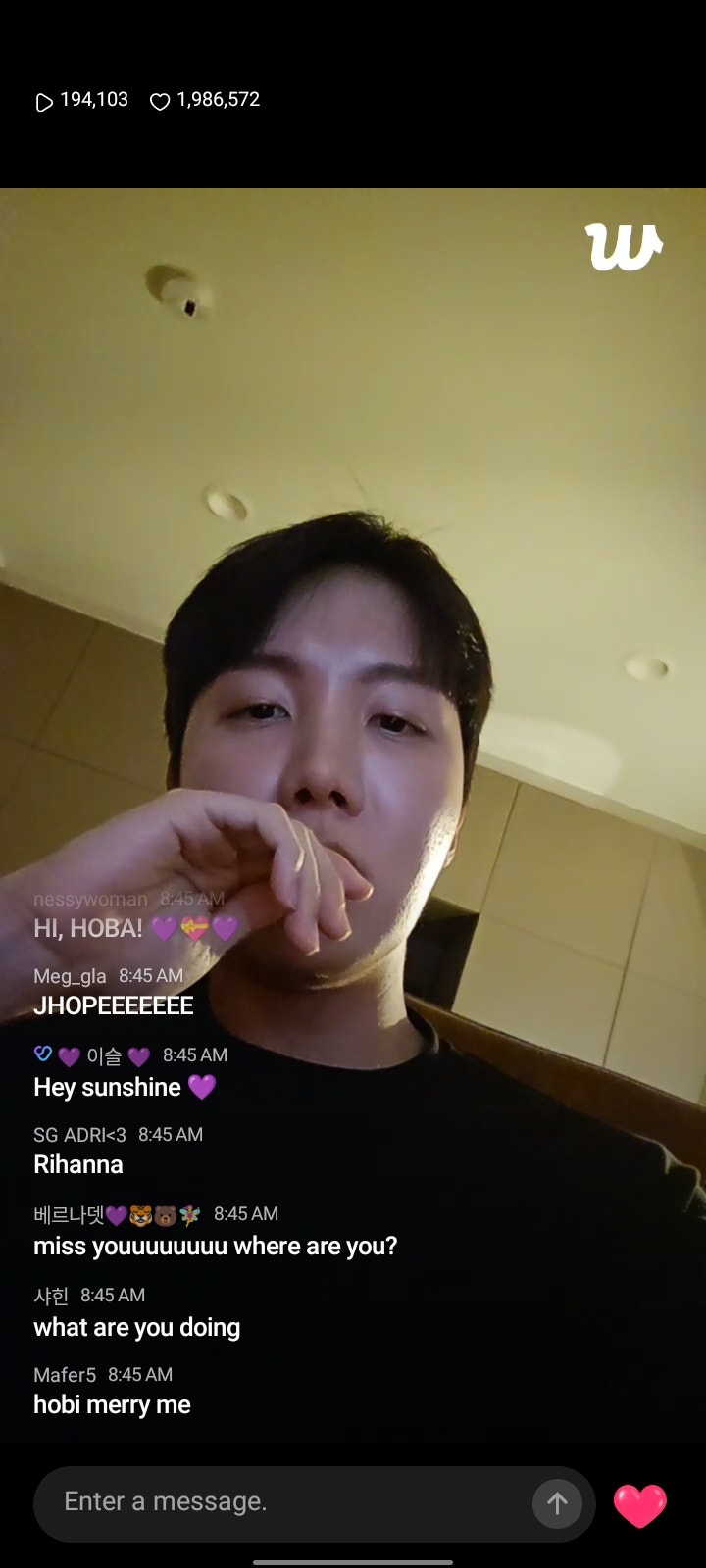Viewport: 706px width, 1568px height.
Task: Send a heart using the red heart button
Action: point(642,1502)
